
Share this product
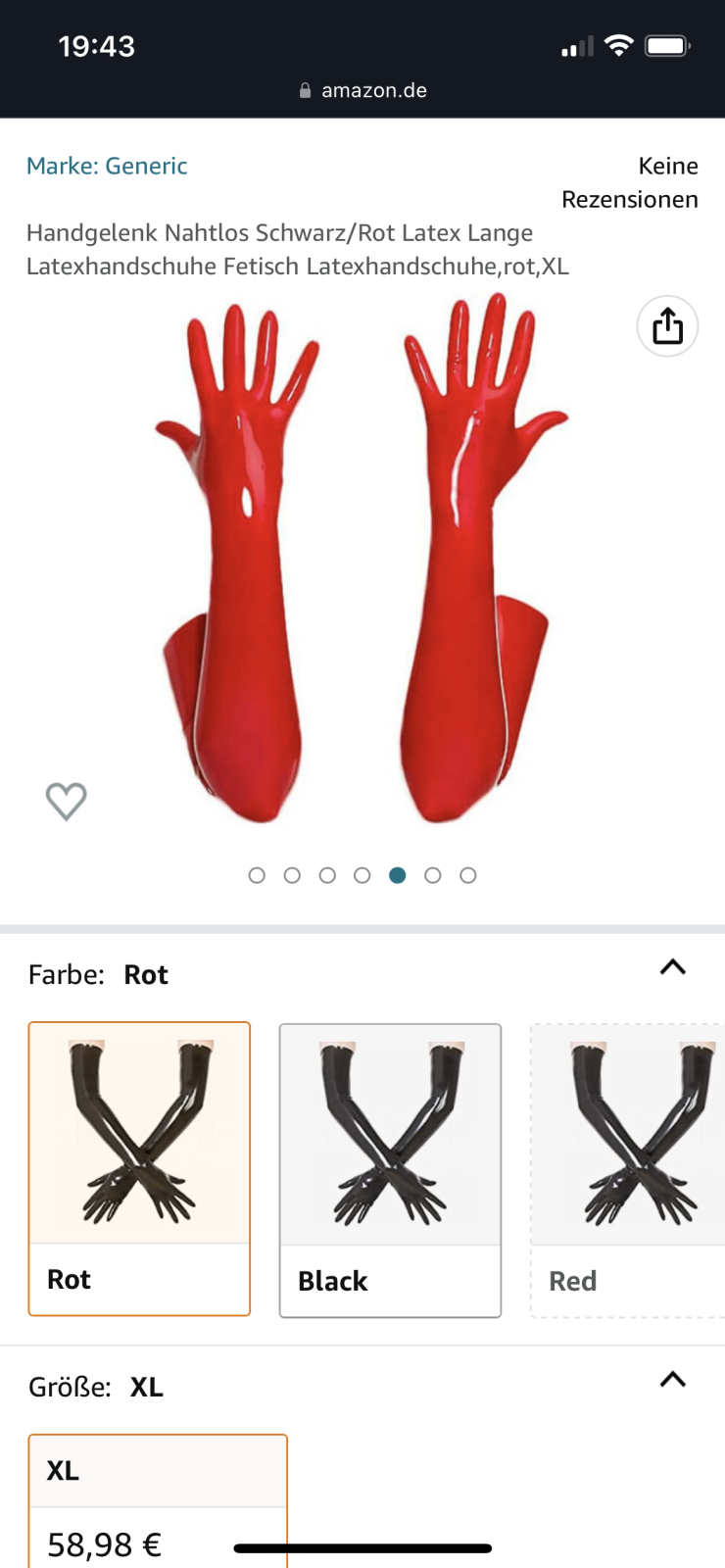(x=667, y=326)
